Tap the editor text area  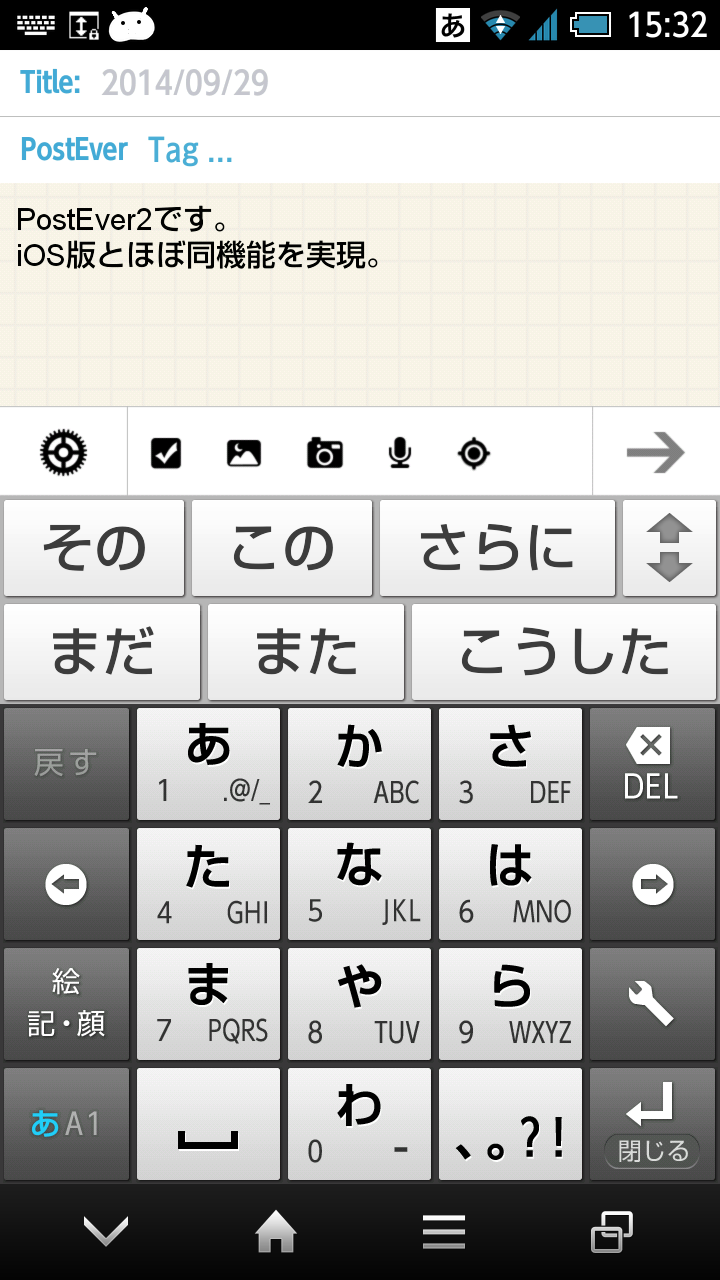[x=360, y=320]
